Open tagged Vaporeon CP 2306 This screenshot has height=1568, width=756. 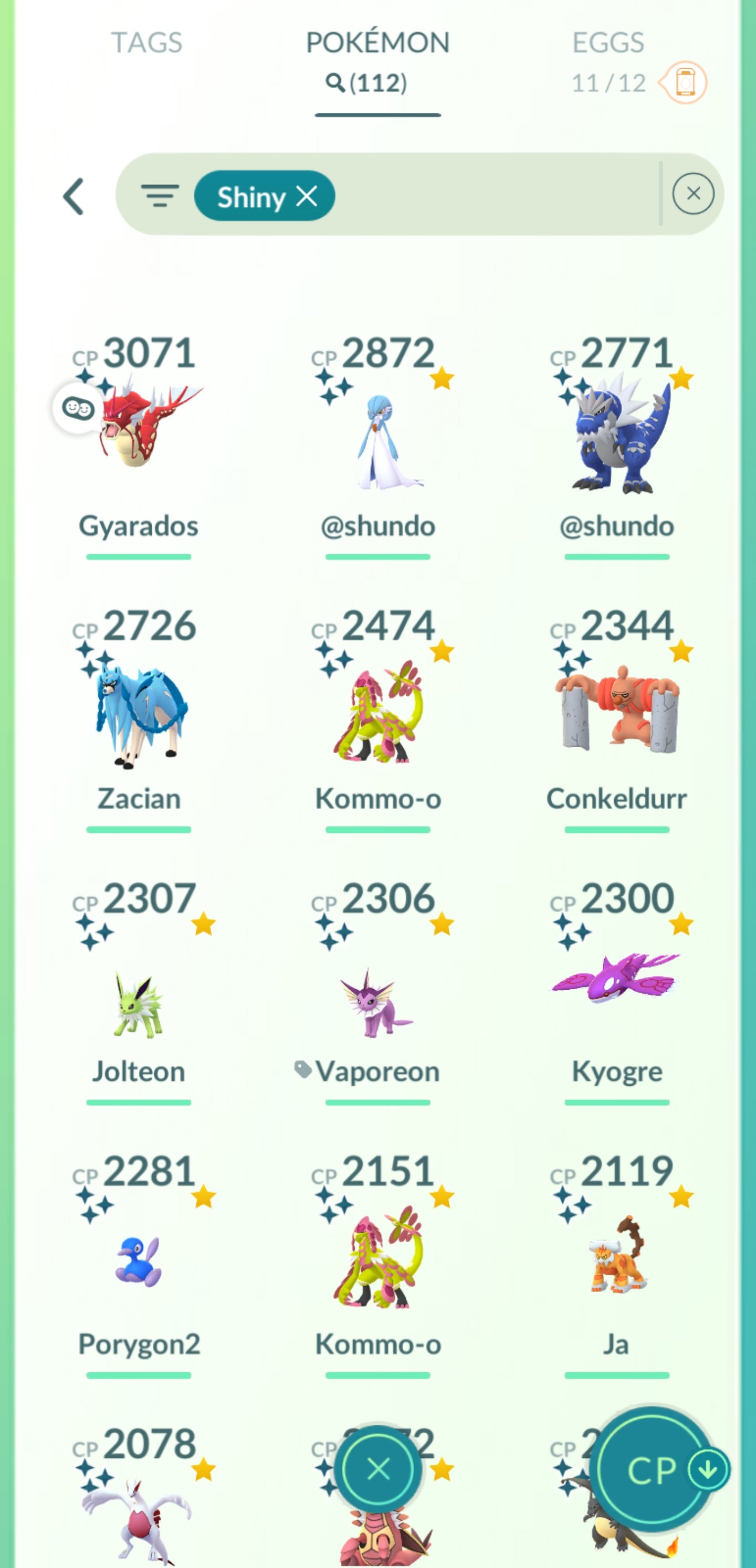click(377, 998)
